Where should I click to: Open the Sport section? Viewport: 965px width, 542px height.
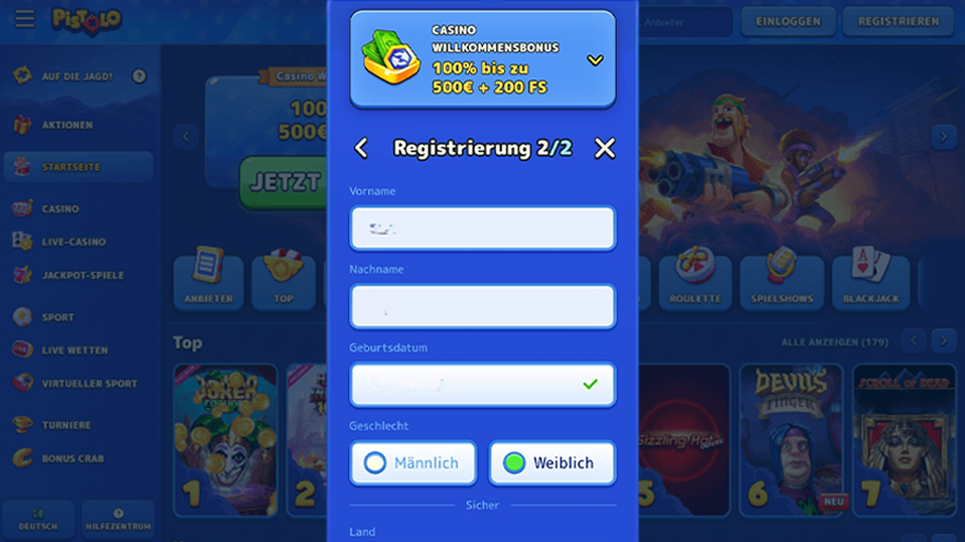click(57, 317)
